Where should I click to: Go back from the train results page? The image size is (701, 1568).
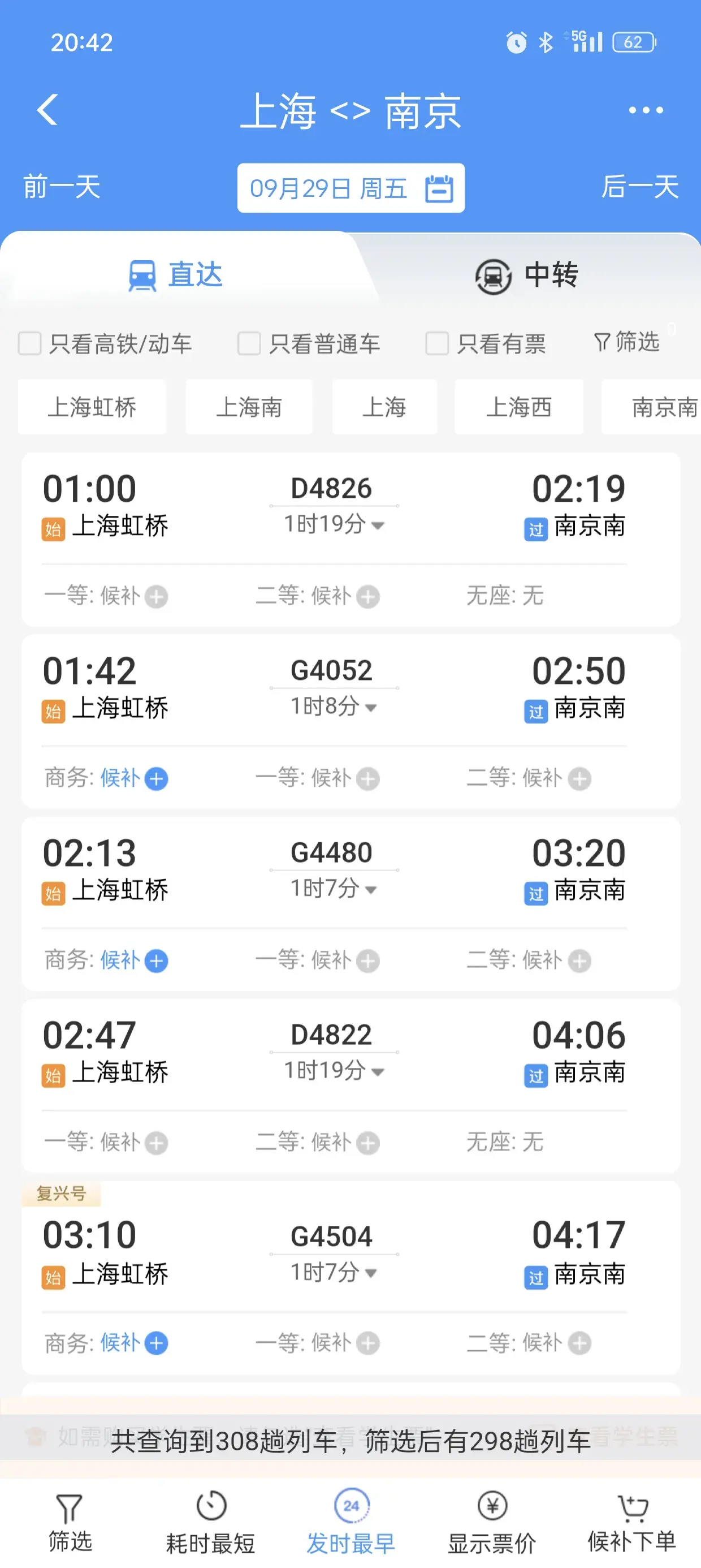[47, 110]
